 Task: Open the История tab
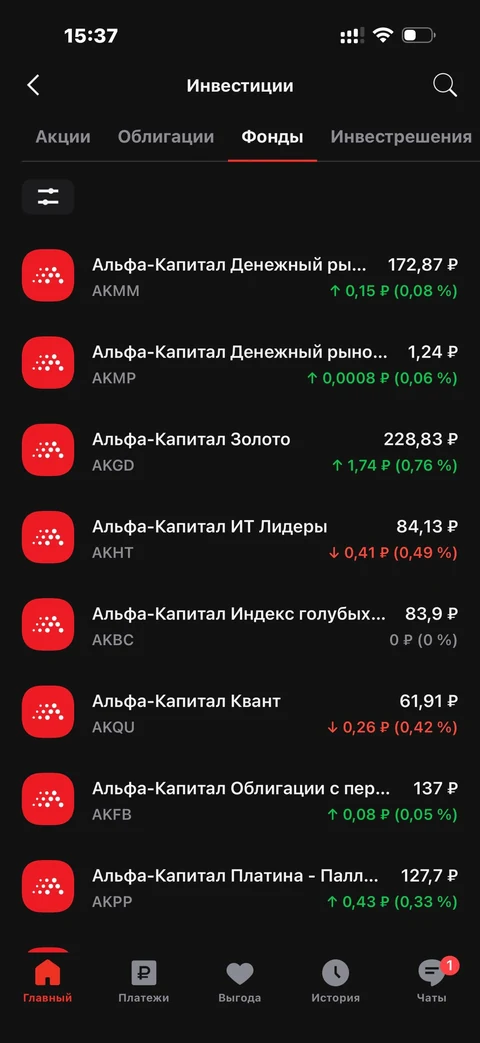pyautogui.click(x=336, y=982)
